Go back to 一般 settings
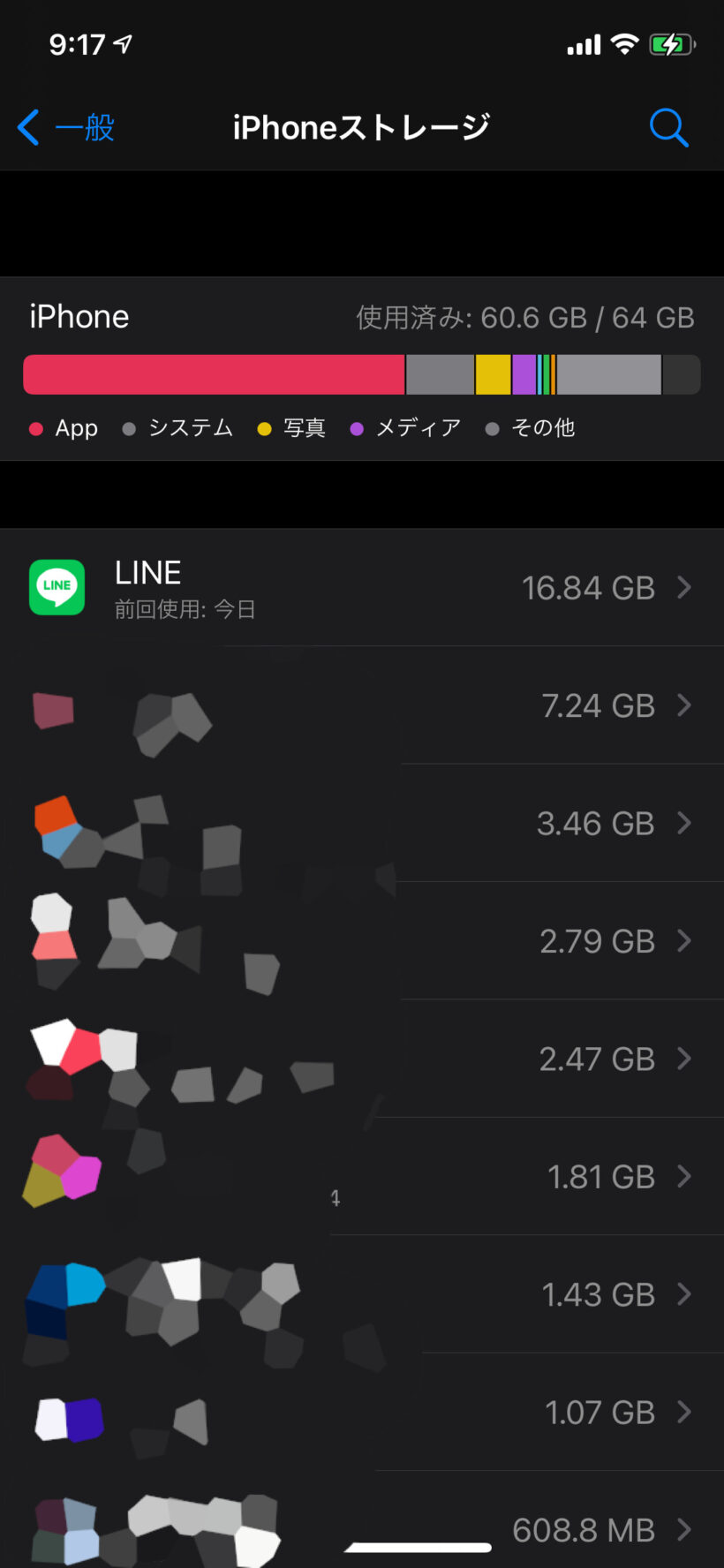724x1568 pixels. click(x=66, y=128)
